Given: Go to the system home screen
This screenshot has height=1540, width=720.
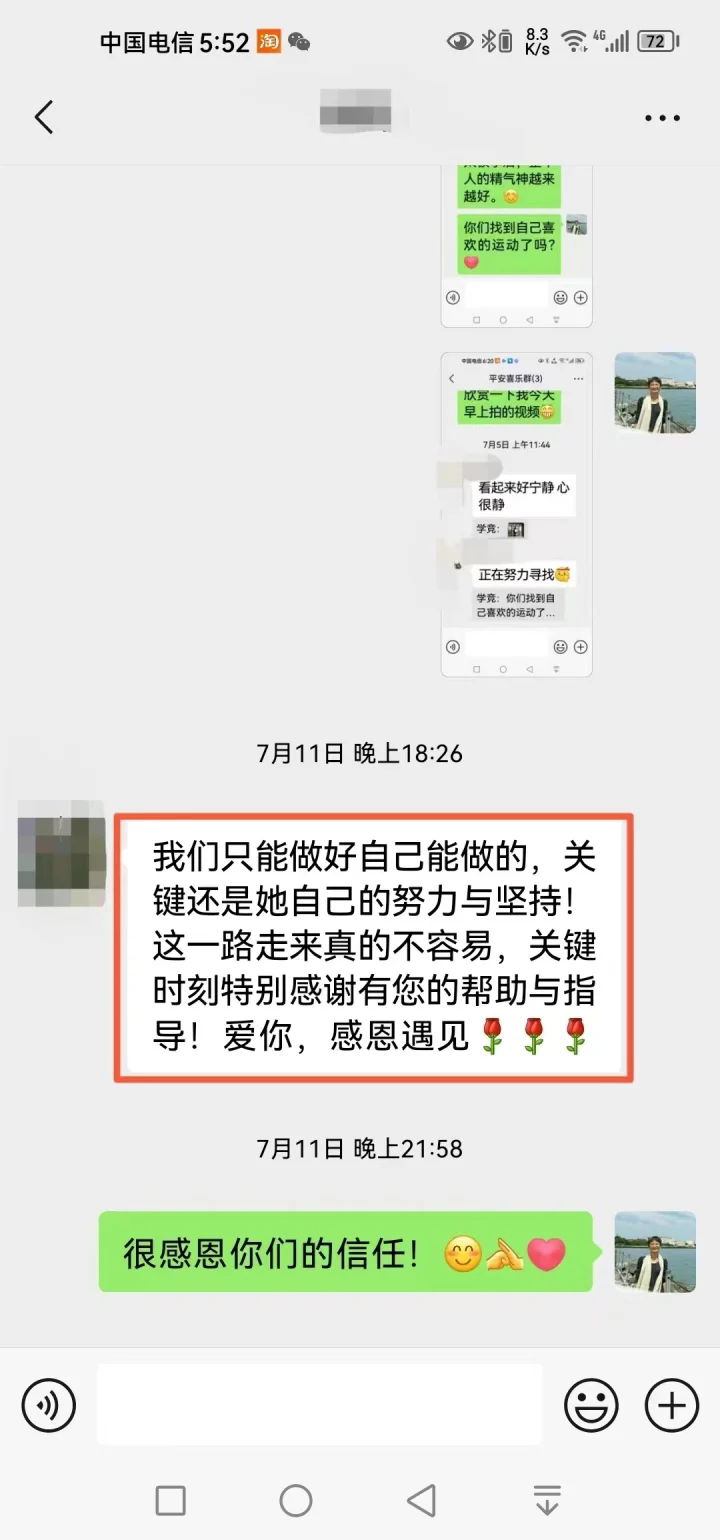Looking at the screenshot, I should pos(296,1500).
